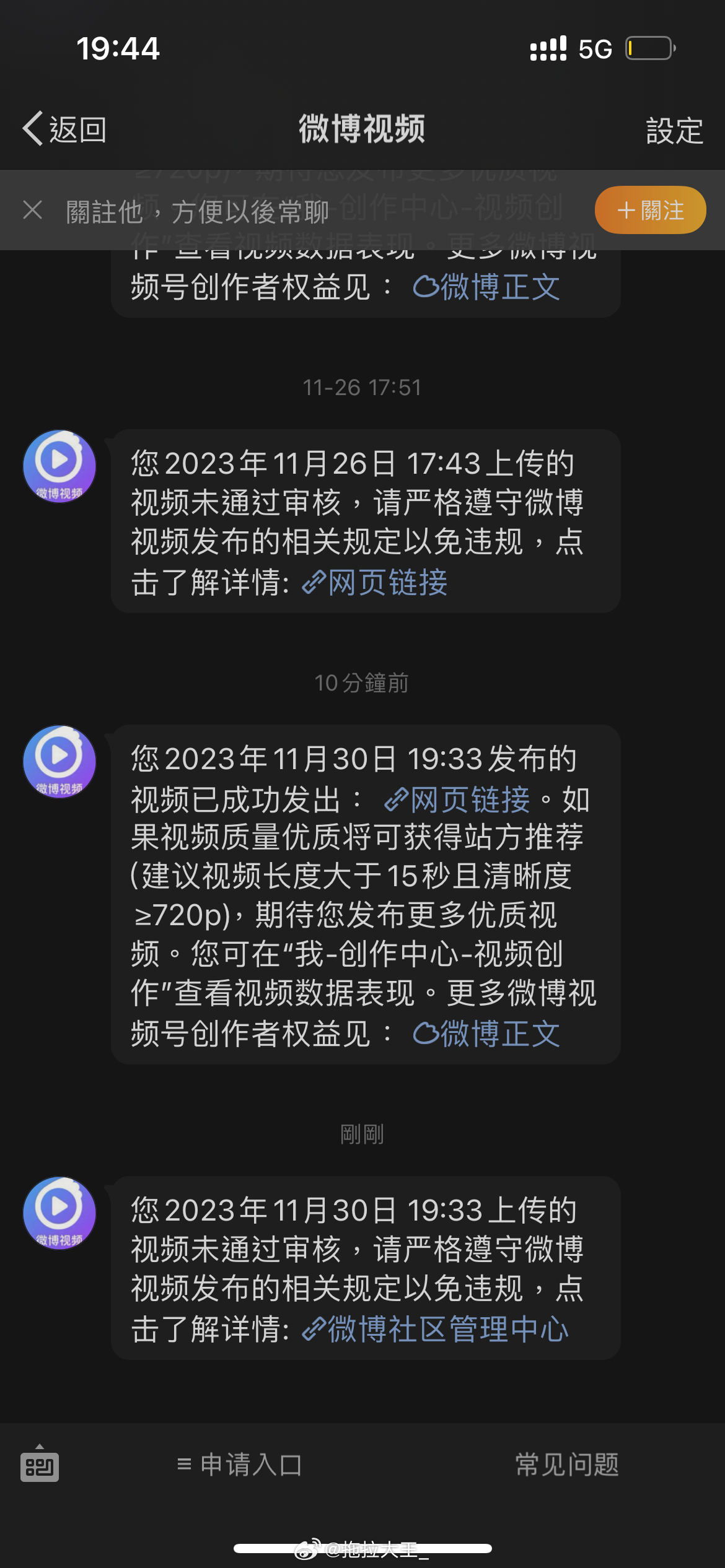Open the 微博正文 link in the 19:33 message
Viewport: 725px width, 1568px height.
tap(486, 1033)
